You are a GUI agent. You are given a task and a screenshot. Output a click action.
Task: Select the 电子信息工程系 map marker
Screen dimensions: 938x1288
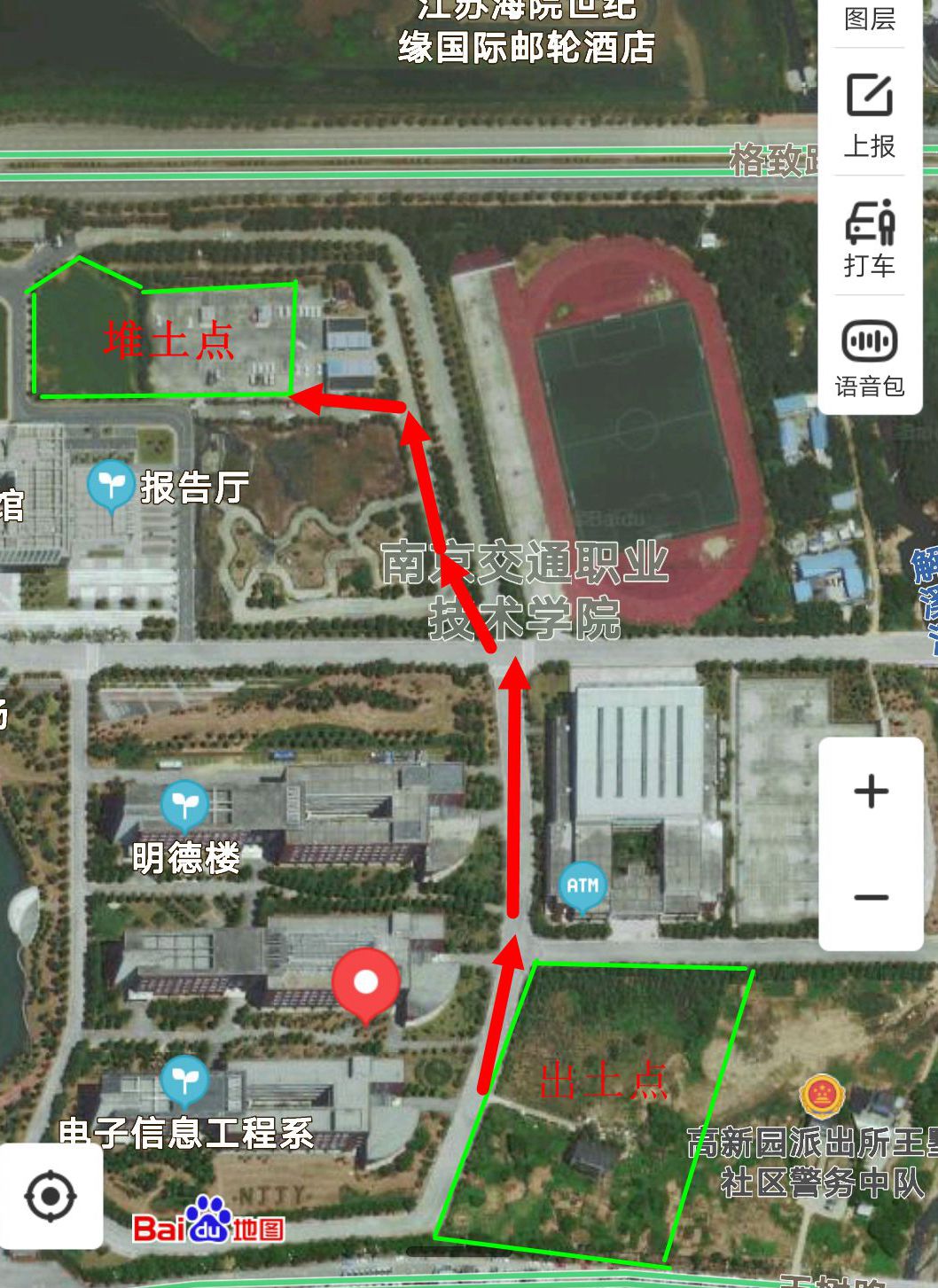click(184, 1081)
